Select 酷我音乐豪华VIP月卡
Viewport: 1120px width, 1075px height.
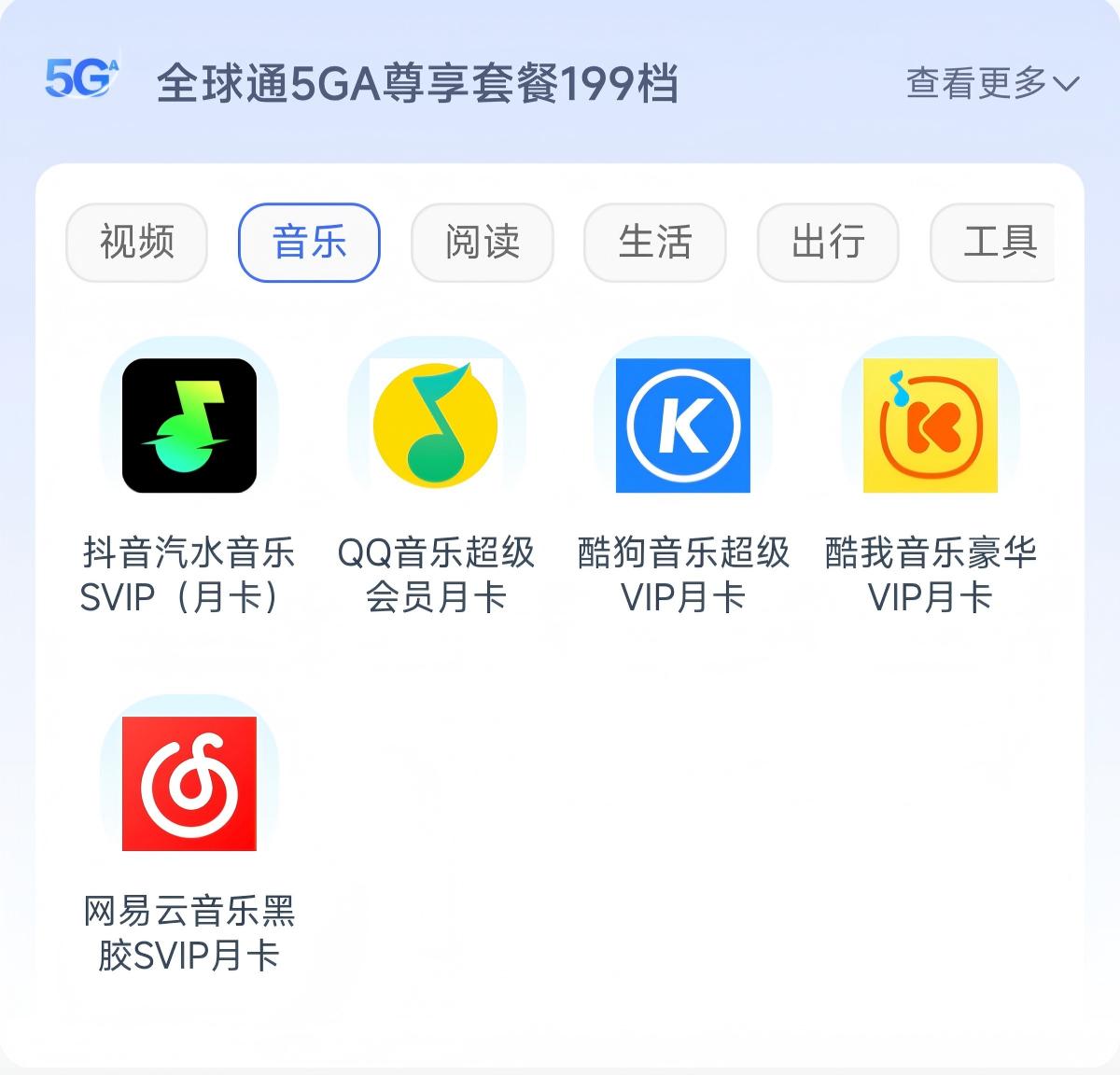pyautogui.click(x=931, y=426)
